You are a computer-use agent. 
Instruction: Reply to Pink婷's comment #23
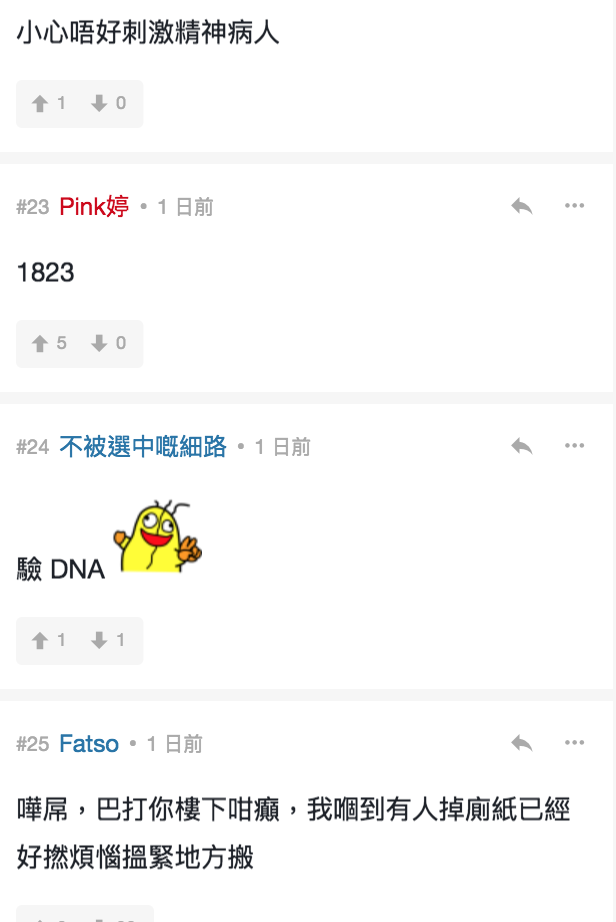click(x=521, y=206)
